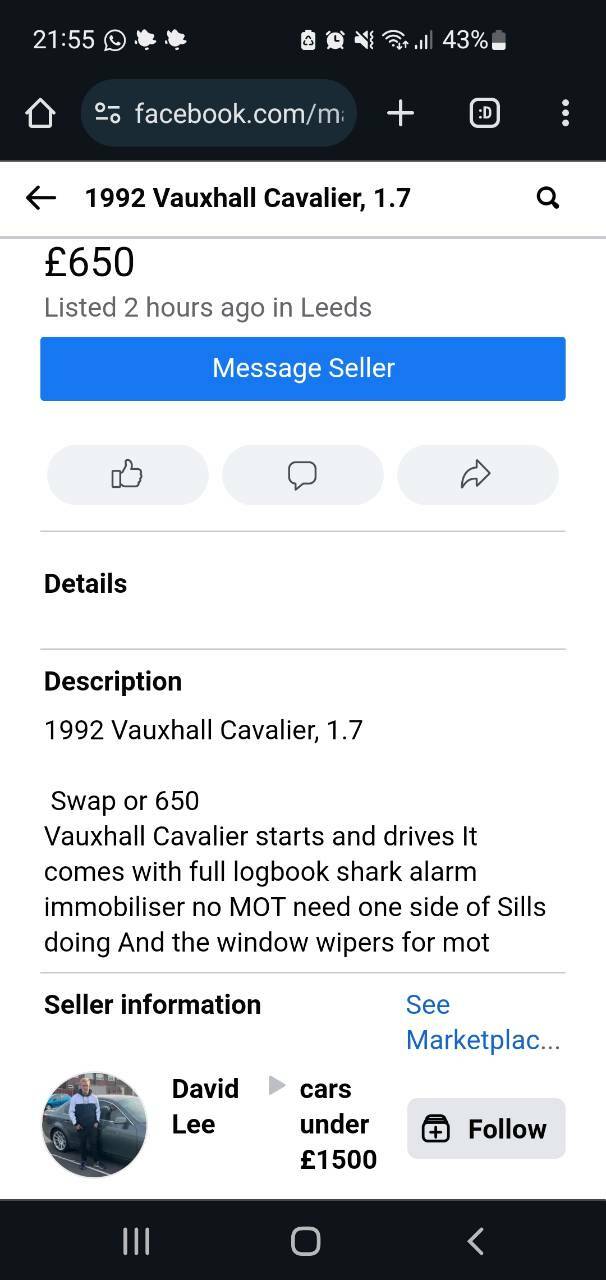This screenshot has width=606, height=1280.
Task: Open the See Marketplace profile link
Action: tap(483, 1022)
